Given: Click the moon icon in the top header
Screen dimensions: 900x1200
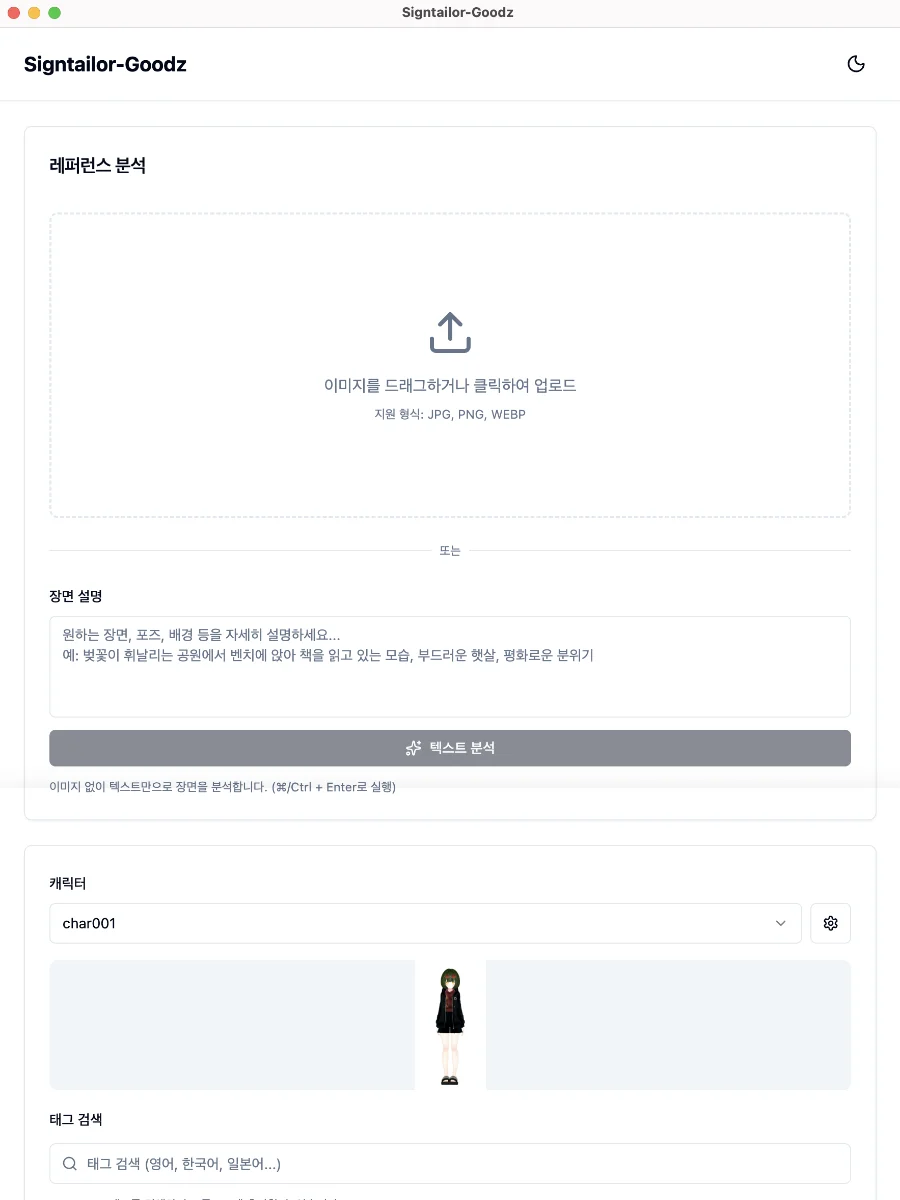Looking at the screenshot, I should [856, 63].
